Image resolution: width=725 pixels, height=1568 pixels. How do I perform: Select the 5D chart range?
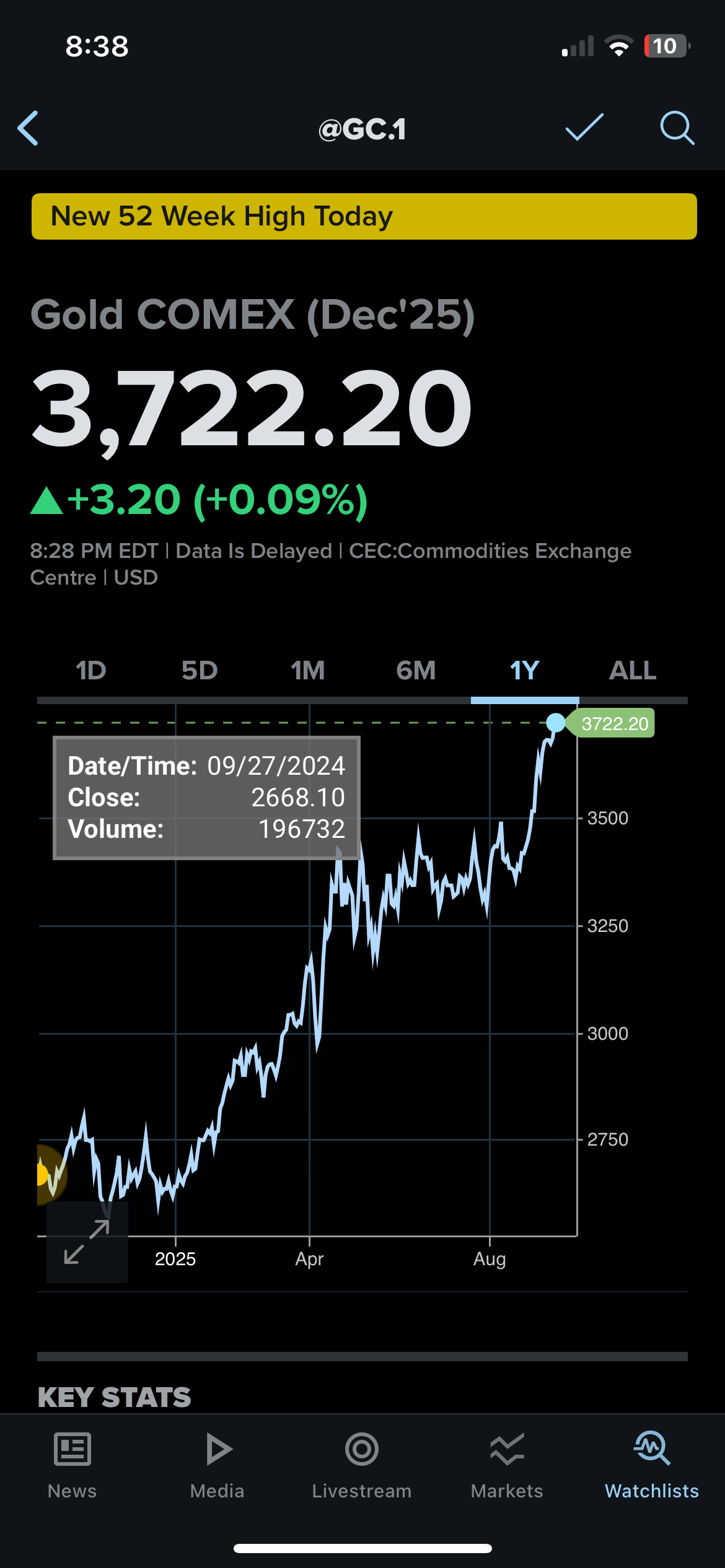click(200, 671)
